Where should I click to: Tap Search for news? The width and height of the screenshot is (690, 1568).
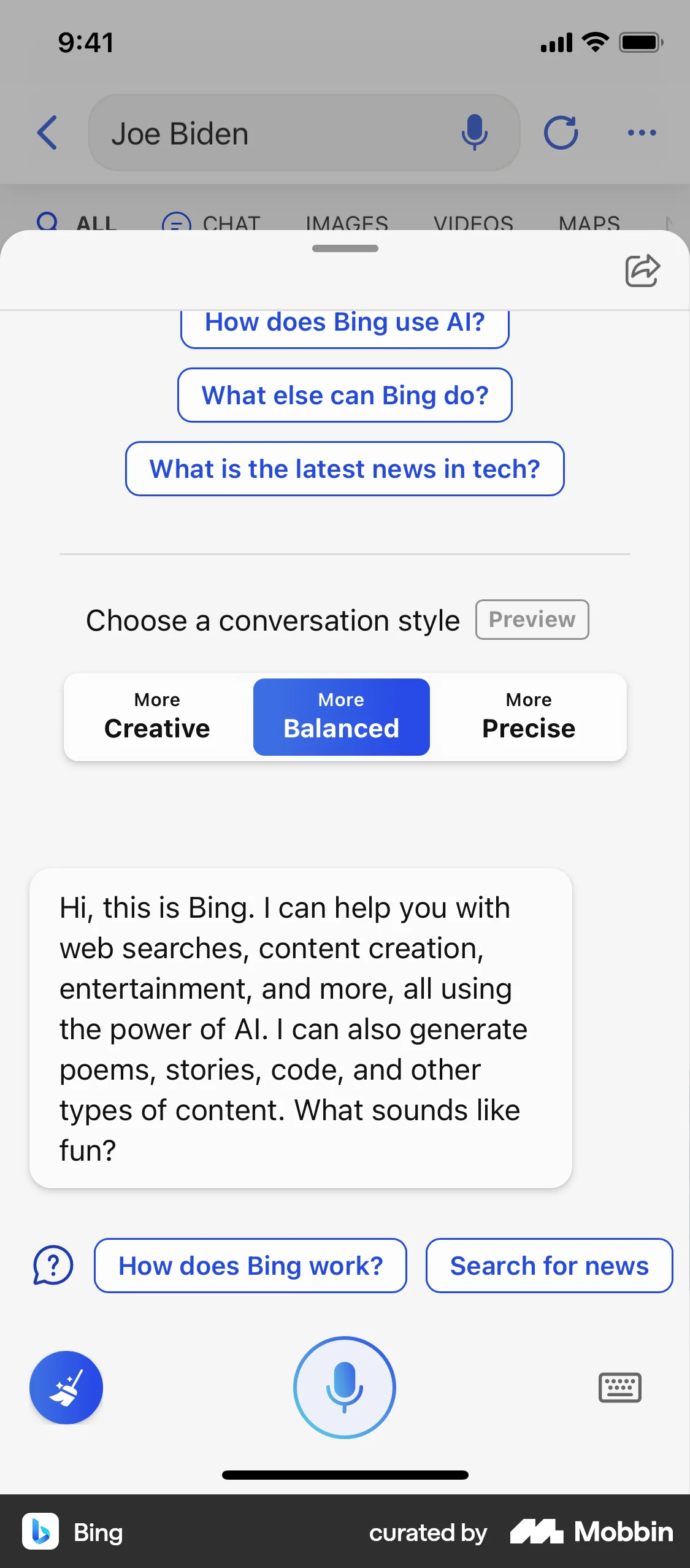(x=549, y=1265)
